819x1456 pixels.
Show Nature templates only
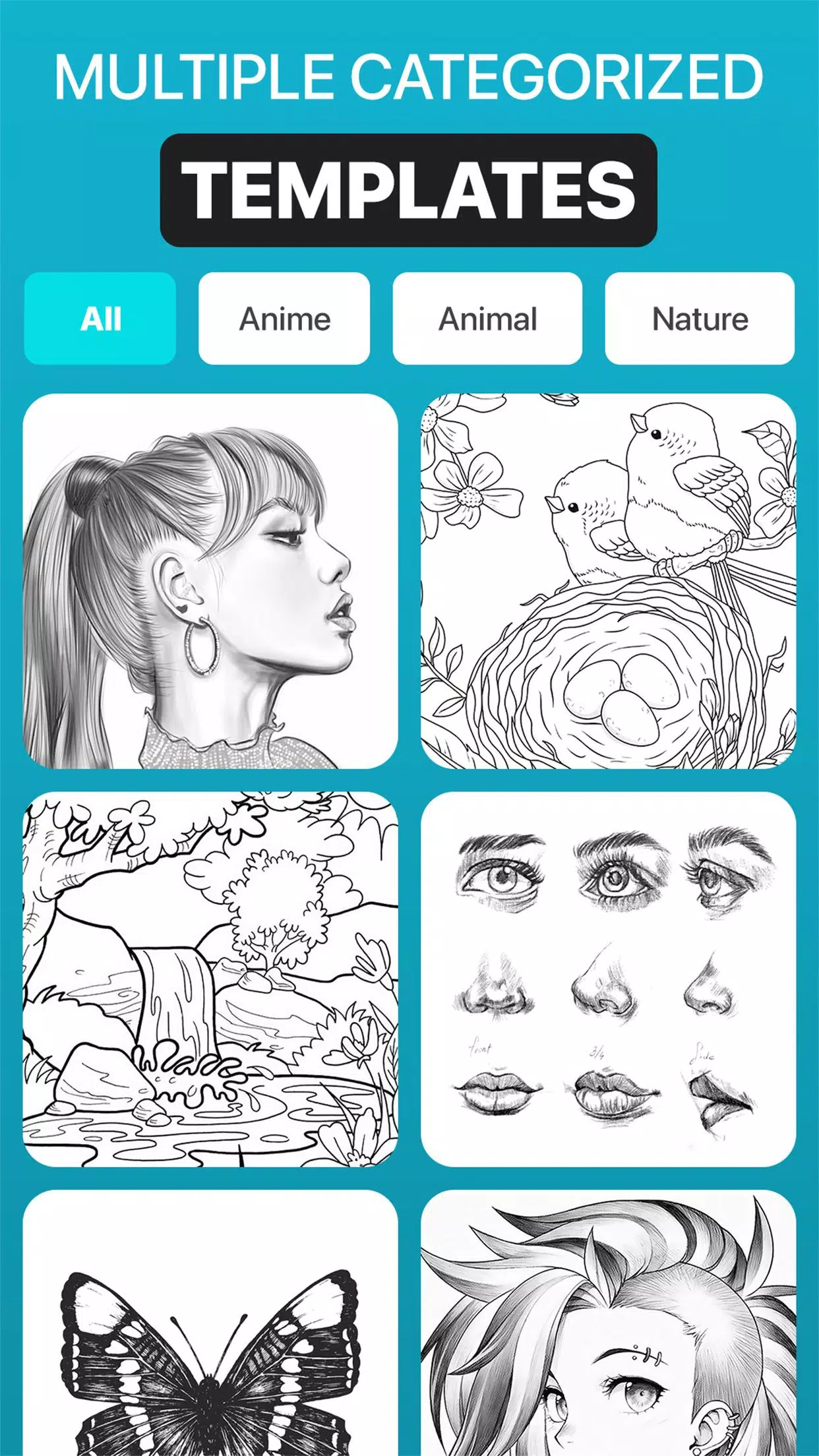click(698, 318)
